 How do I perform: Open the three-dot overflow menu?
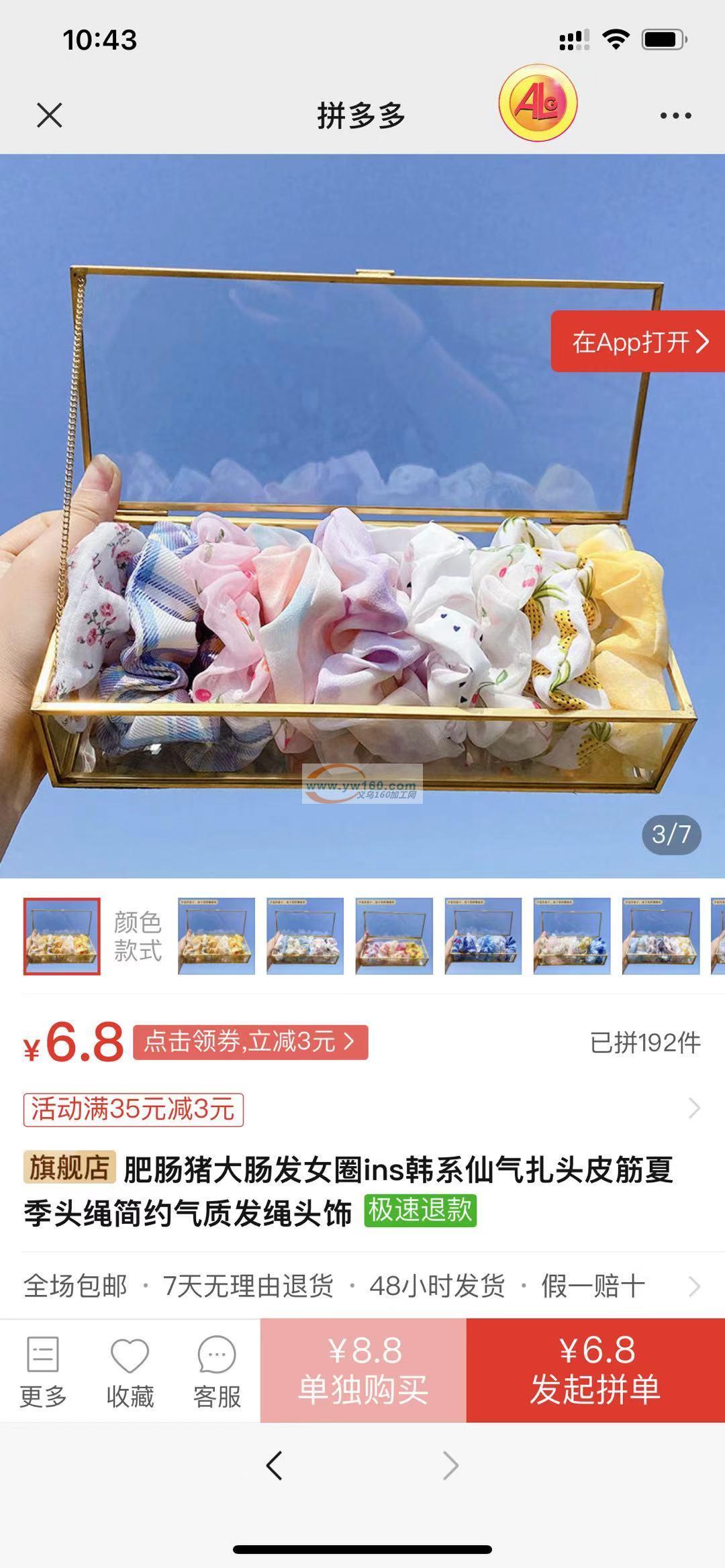click(x=675, y=115)
